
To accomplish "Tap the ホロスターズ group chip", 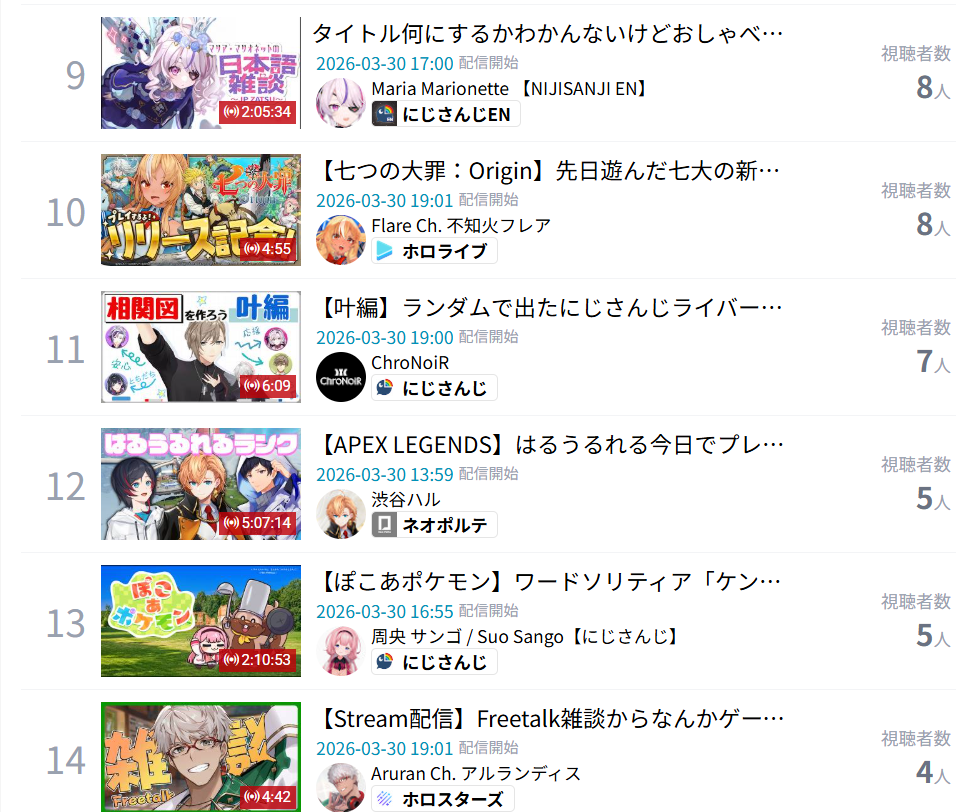I will (x=443, y=799).
